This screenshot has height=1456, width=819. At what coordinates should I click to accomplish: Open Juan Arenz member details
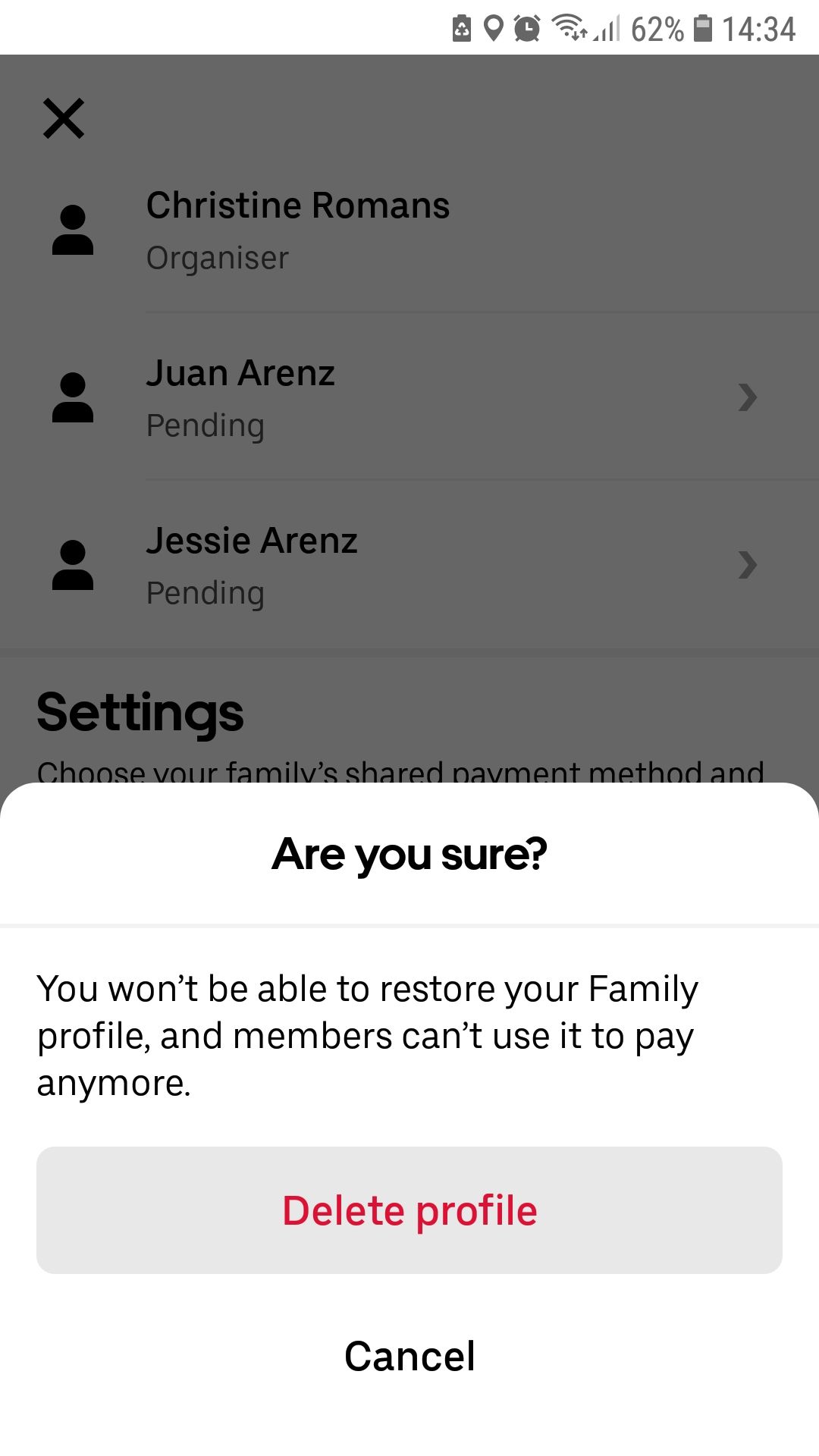tap(409, 397)
